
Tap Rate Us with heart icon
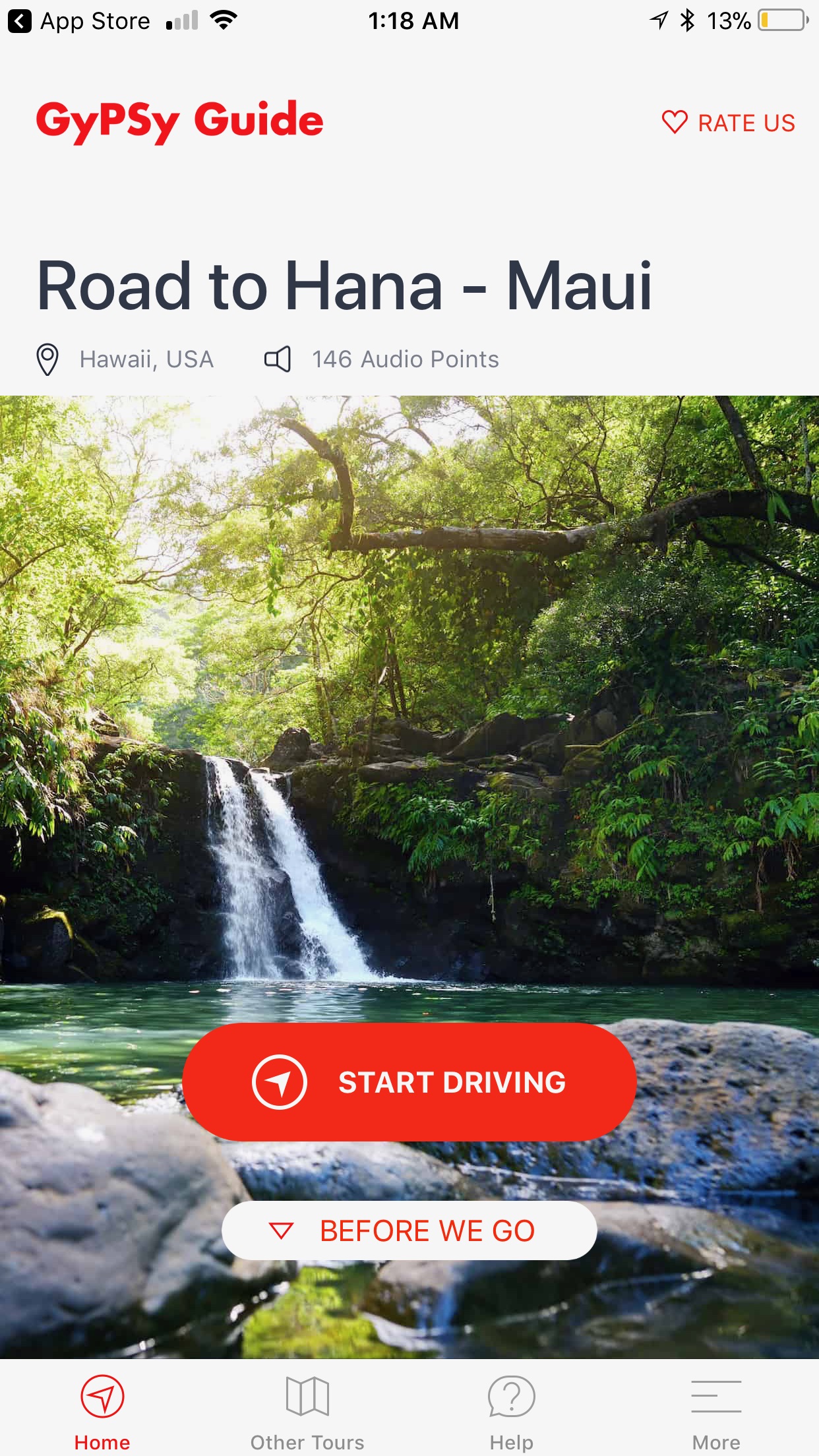click(x=729, y=123)
